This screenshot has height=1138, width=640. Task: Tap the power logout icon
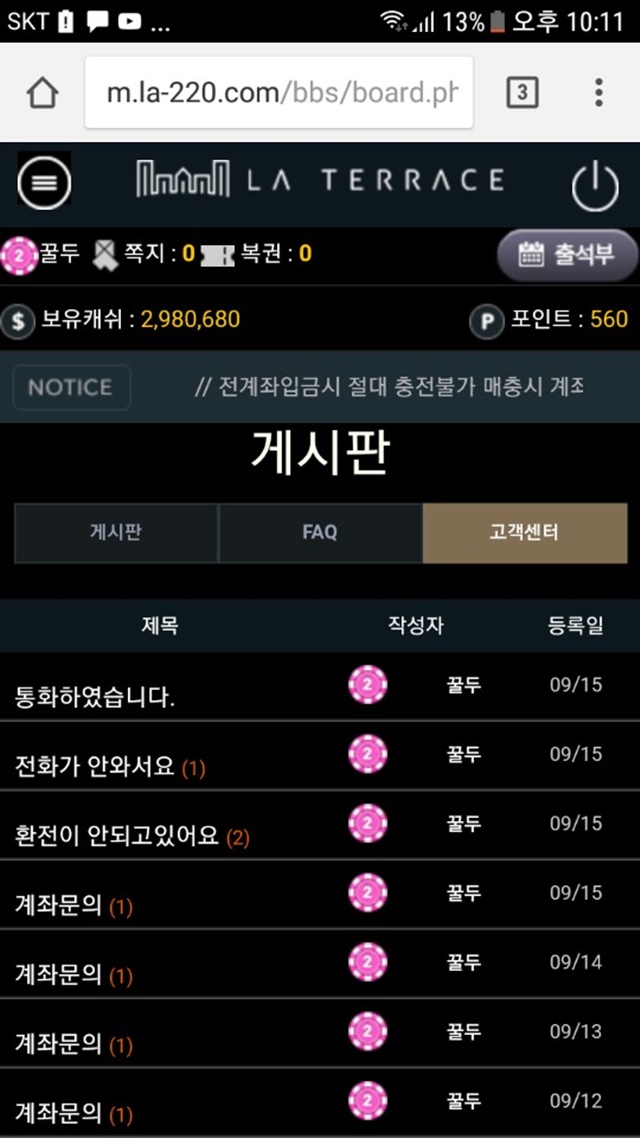pos(595,186)
